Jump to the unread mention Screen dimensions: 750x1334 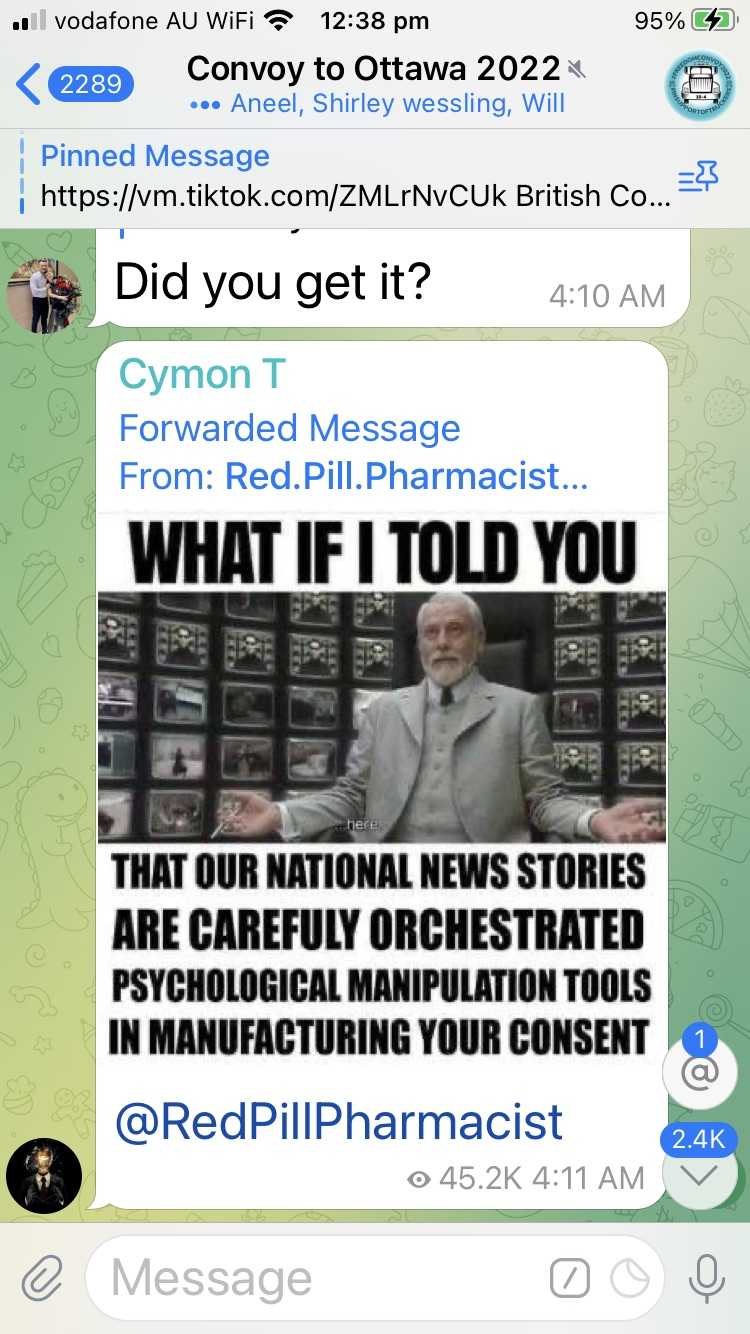pyautogui.click(x=699, y=1073)
